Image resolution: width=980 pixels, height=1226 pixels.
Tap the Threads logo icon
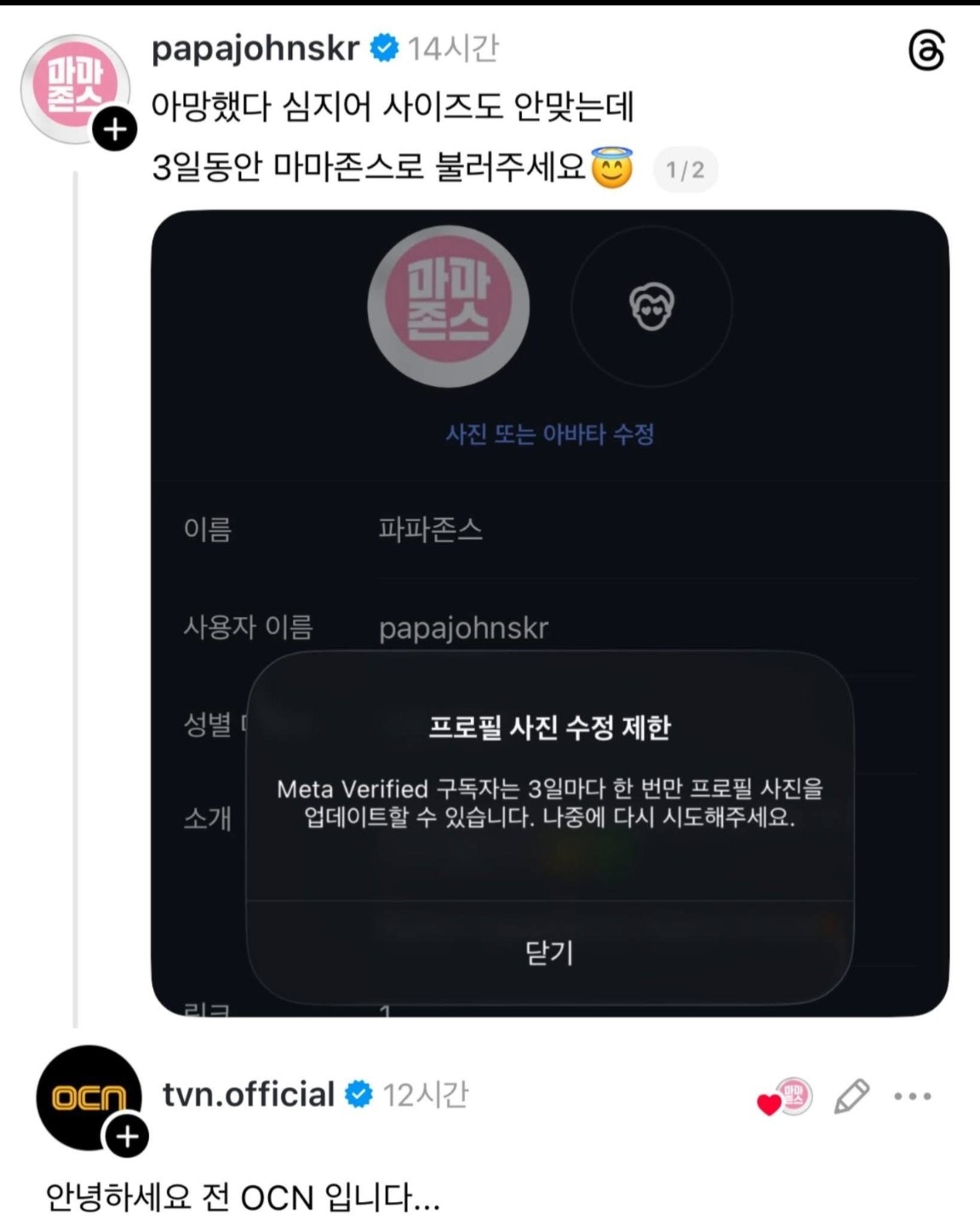point(926,52)
